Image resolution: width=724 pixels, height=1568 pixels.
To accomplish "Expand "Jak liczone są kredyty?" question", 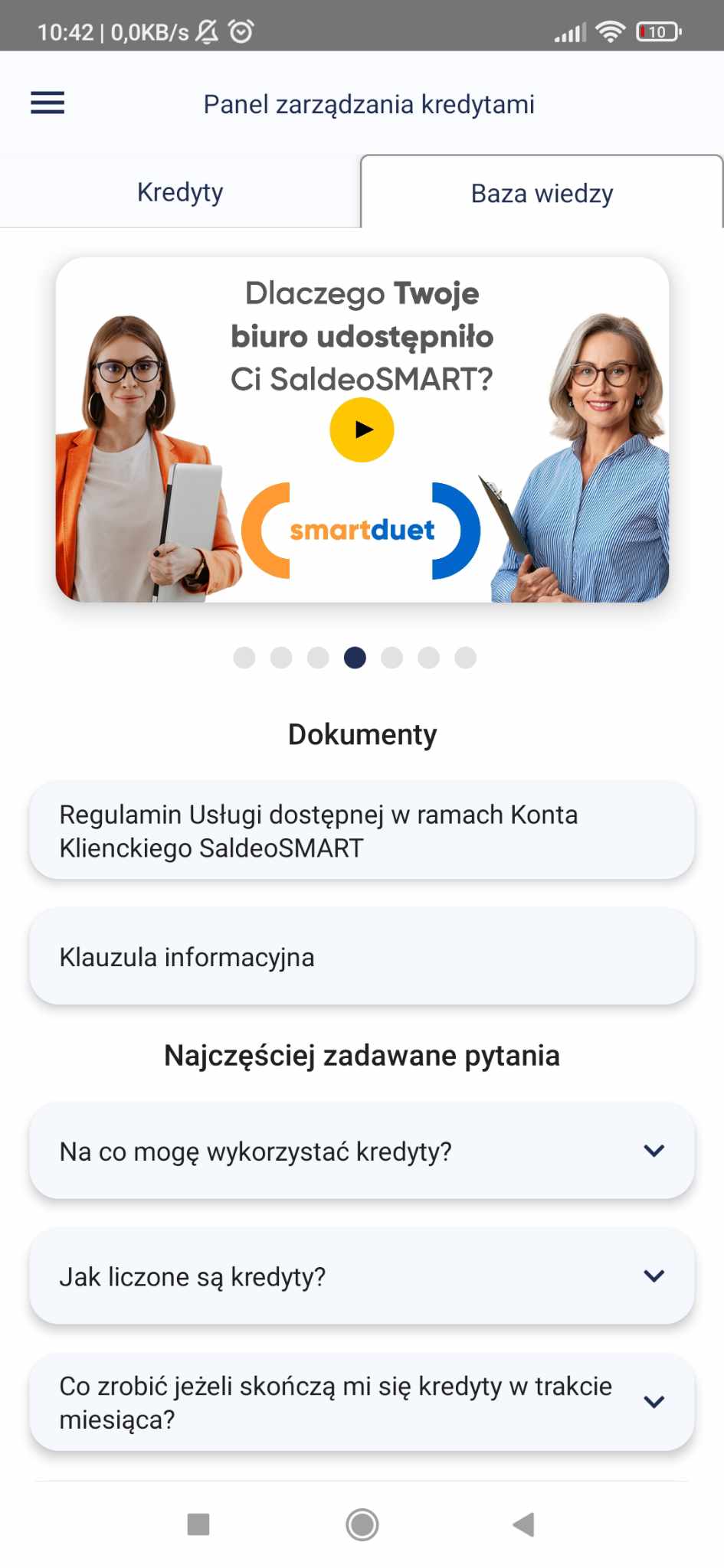I will tap(362, 1276).
